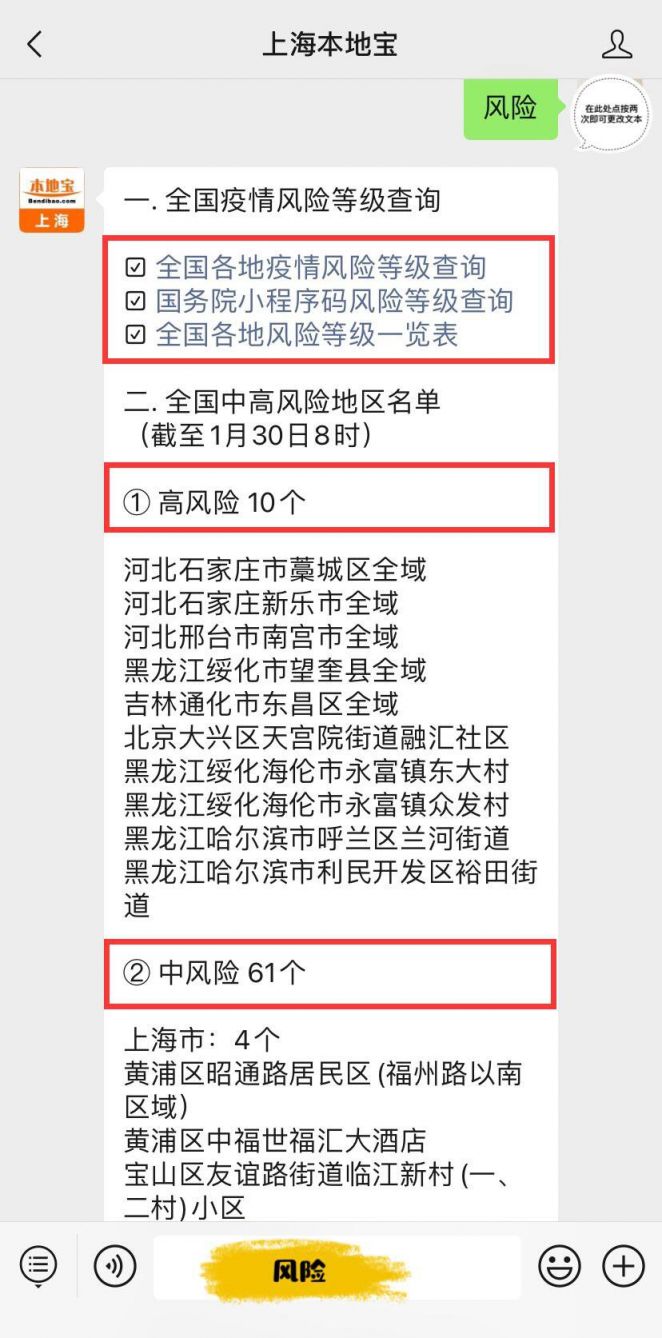Open 国务院小程序码风险等级查询 link

pyautogui.click(x=335, y=301)
